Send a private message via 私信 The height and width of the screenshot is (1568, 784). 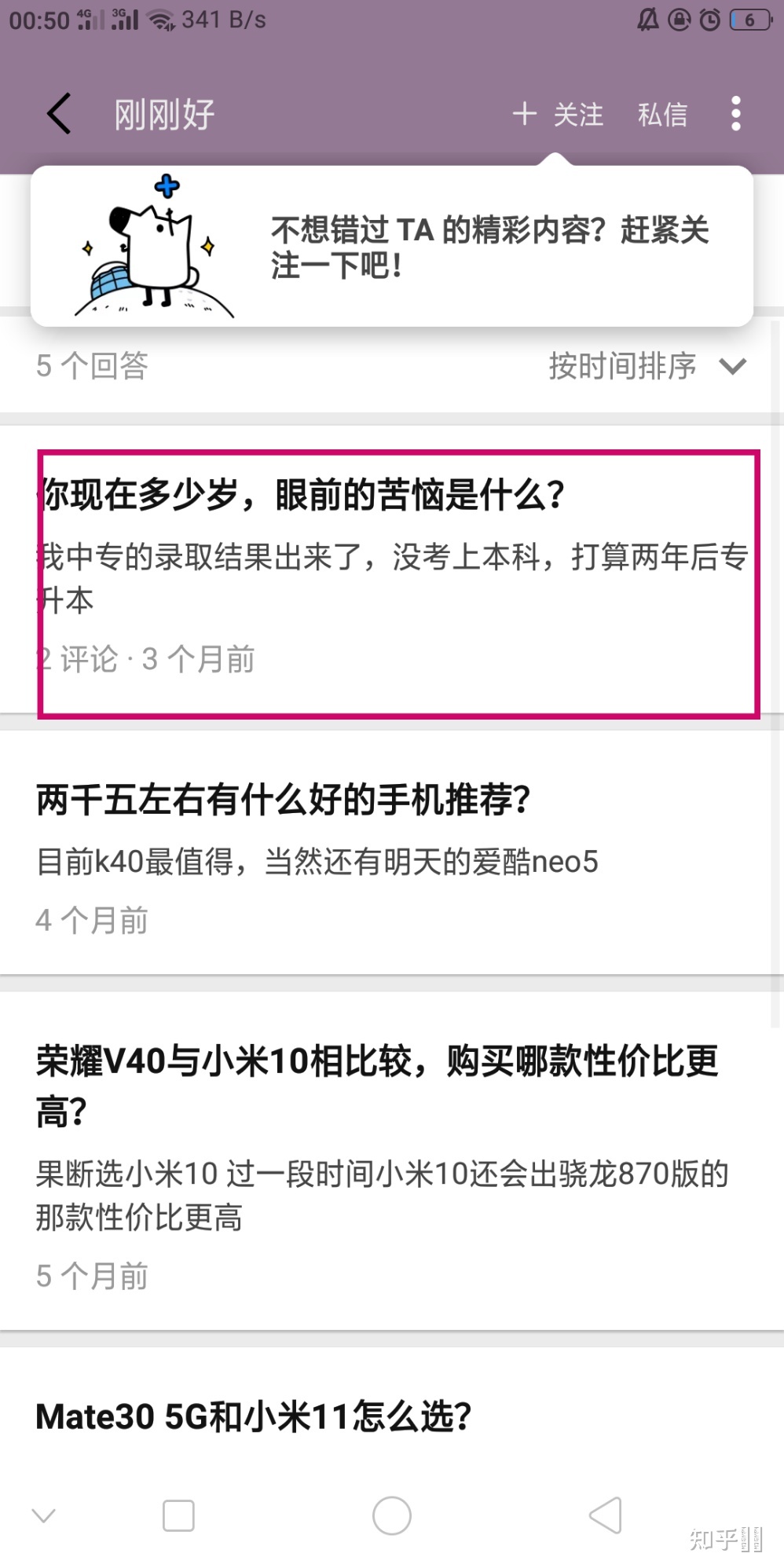point(662,115)
